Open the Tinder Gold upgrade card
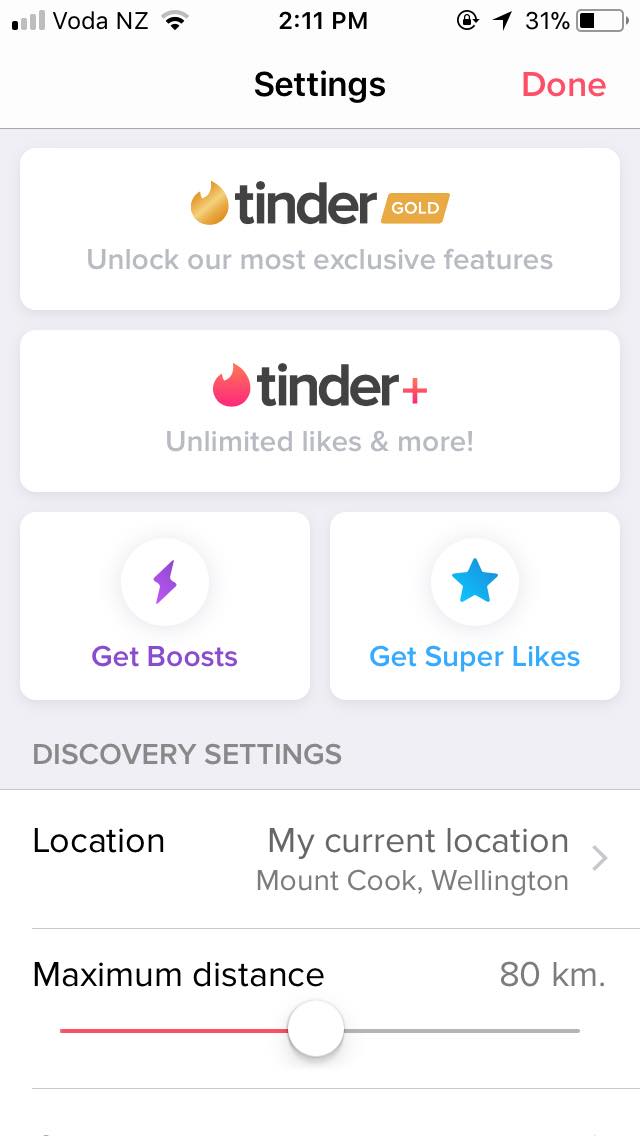 click(x=320, y=229)
